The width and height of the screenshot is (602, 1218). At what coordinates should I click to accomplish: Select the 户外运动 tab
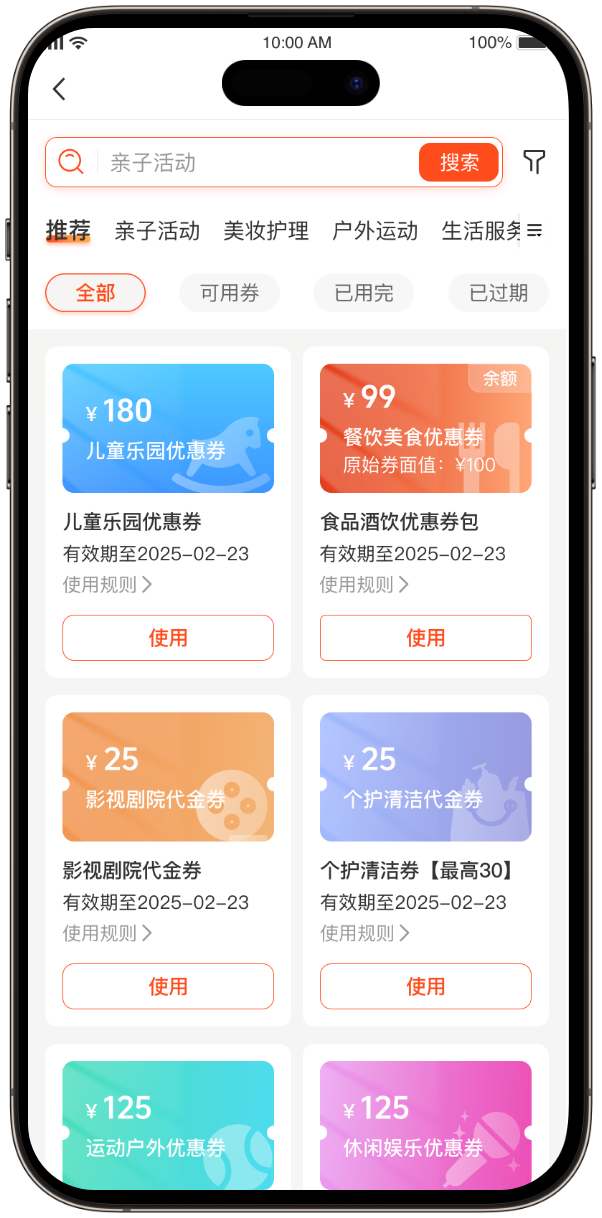(375, 231)
